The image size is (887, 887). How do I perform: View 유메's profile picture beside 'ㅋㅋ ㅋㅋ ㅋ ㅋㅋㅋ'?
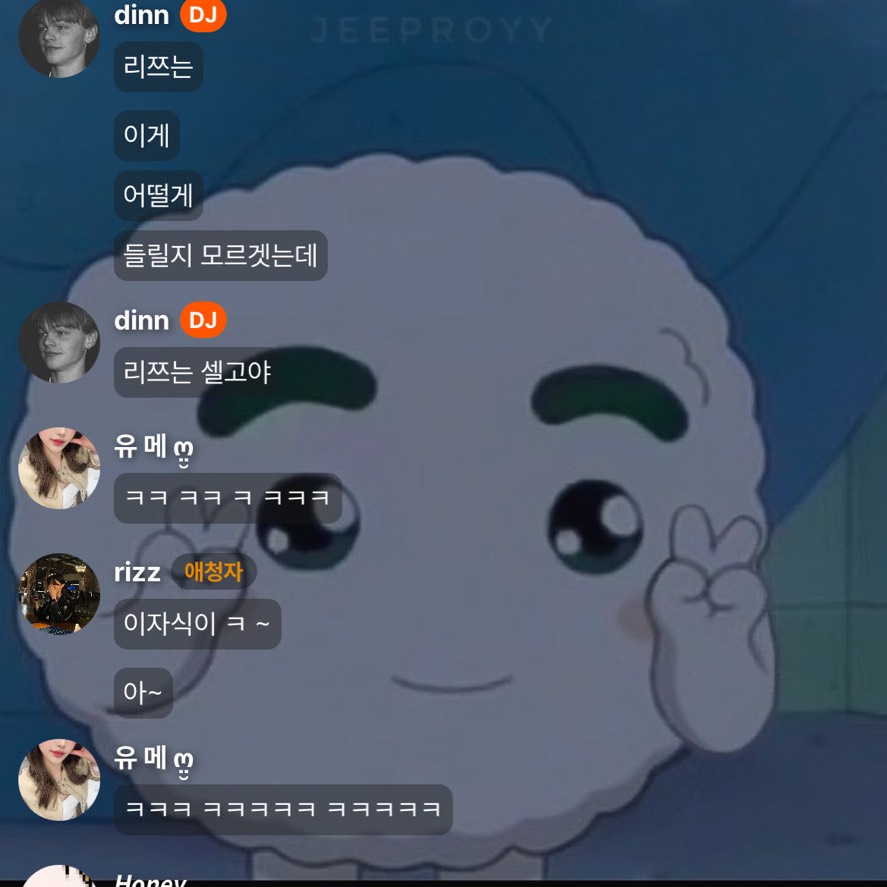tap(59, 468)
